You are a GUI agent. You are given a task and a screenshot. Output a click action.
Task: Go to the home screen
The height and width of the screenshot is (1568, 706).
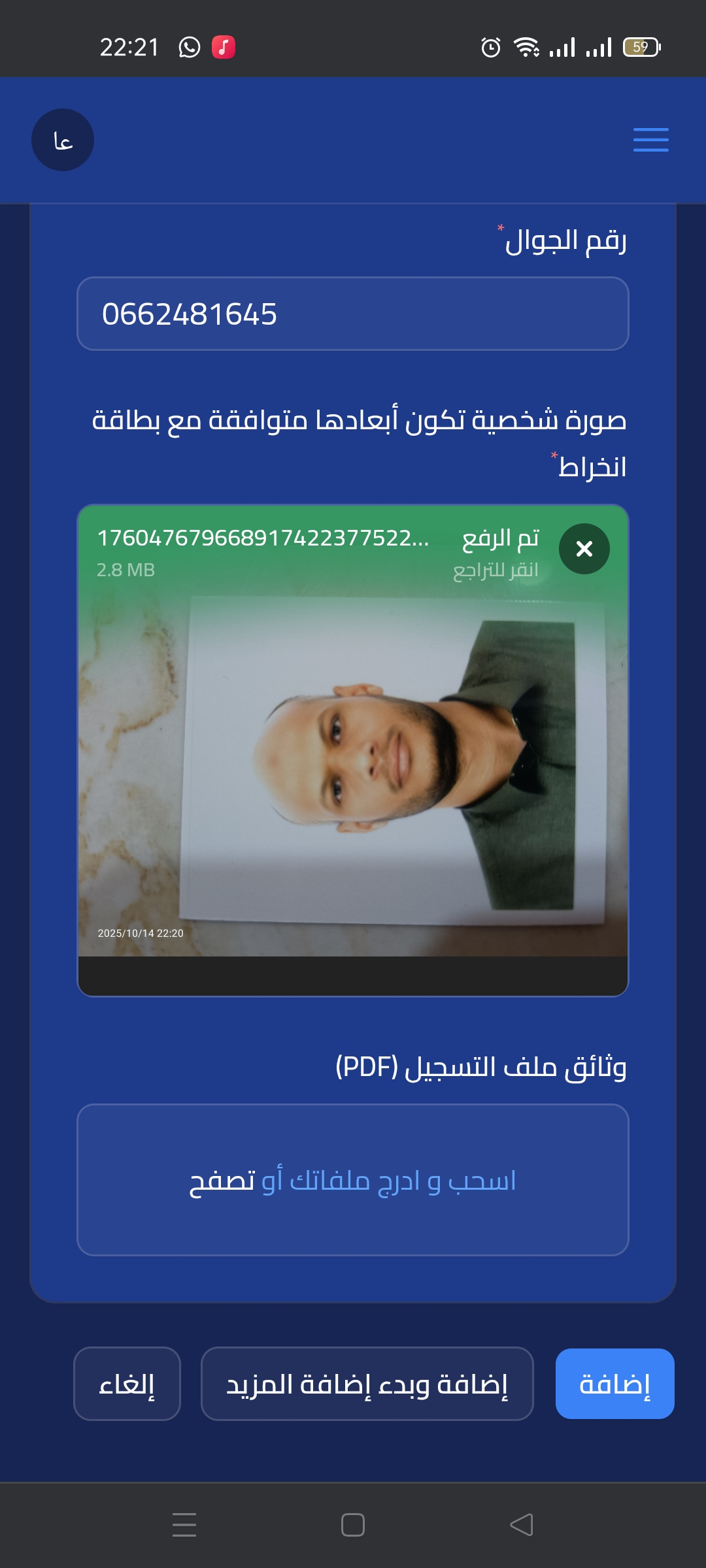tap(353, 1525)
